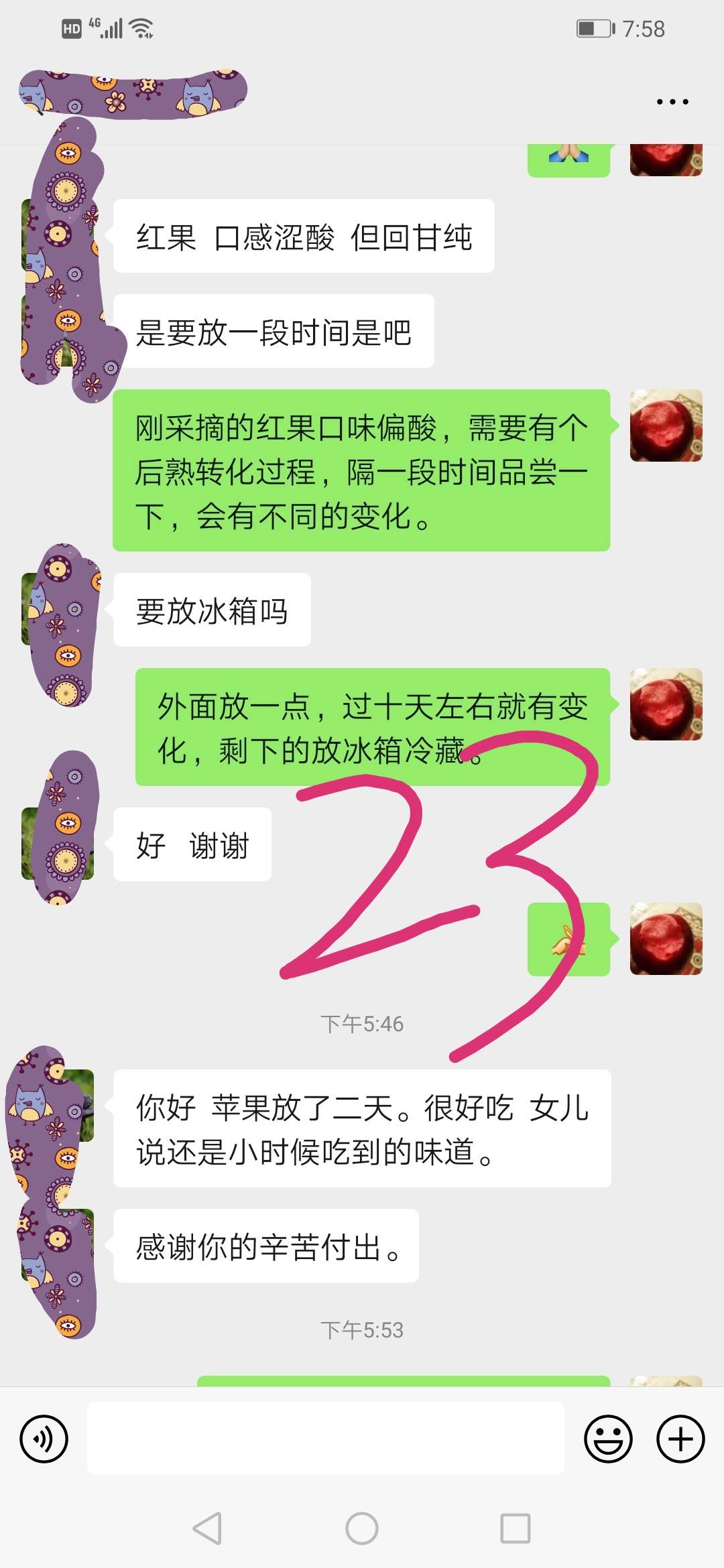Open the plus attachment menu
Viewport: 724px width, 1568px height.
click(x=680, y=1439)
